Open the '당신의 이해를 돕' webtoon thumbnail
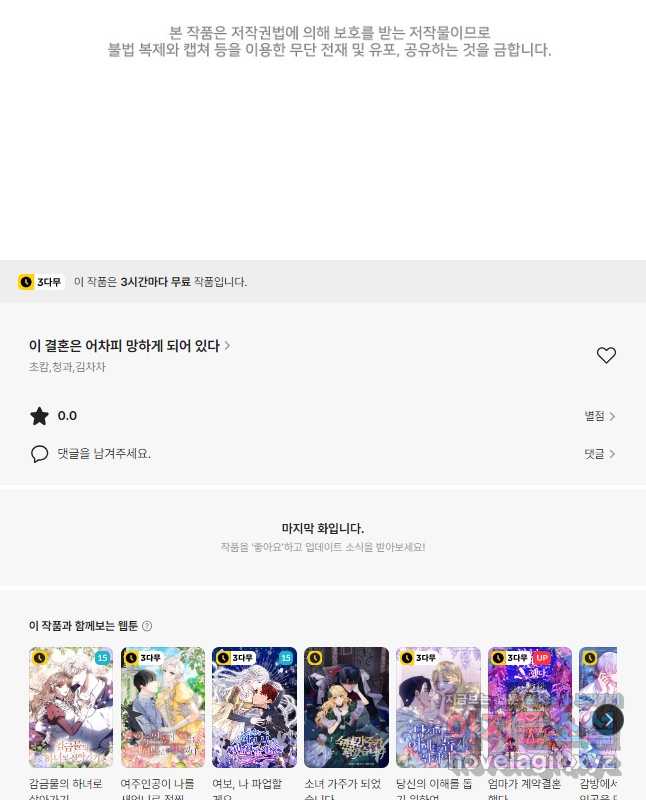Viewport: 646px width, 800px height. tap(438, 707)
